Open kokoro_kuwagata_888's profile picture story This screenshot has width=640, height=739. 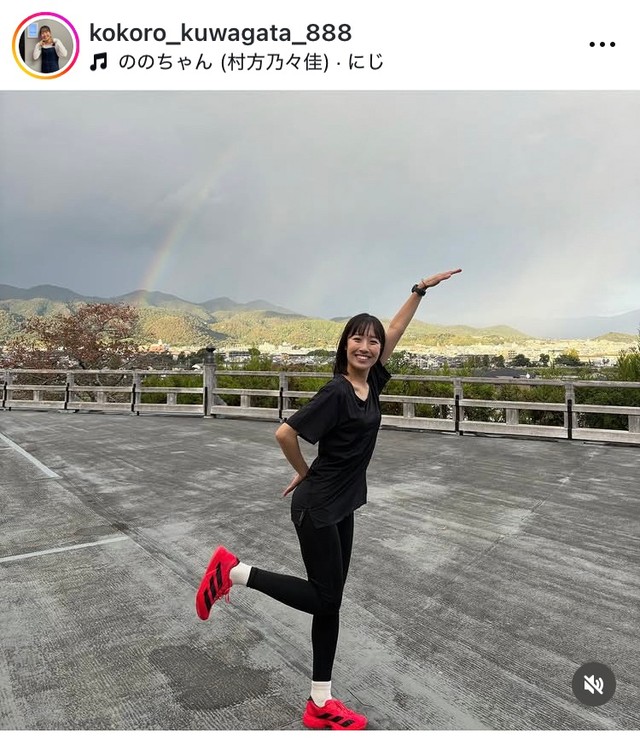point(45,46)
